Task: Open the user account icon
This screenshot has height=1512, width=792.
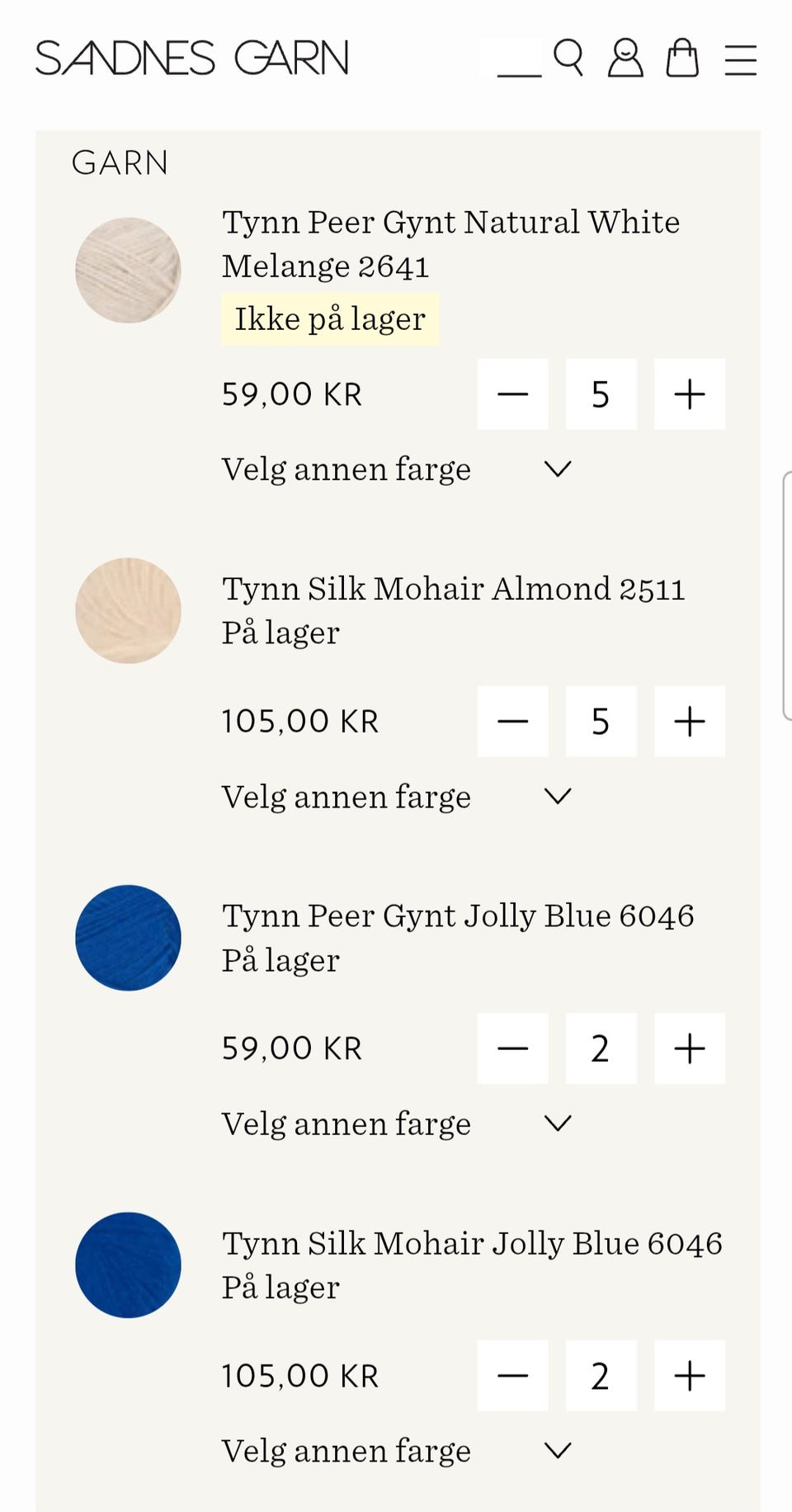Action: tap(625, 58)
